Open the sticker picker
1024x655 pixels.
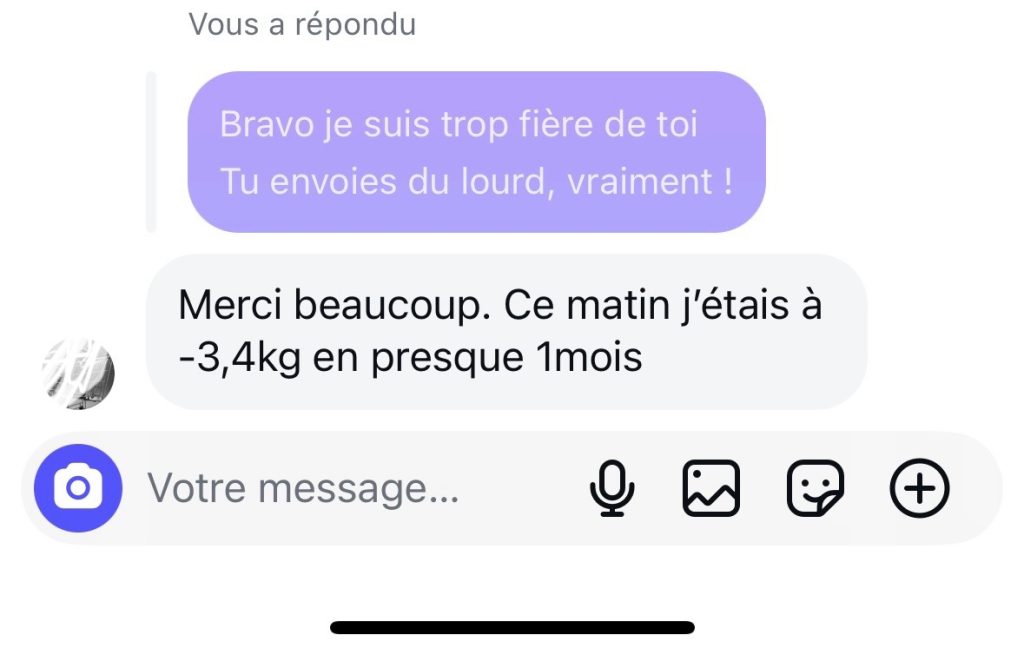[815, 489]
